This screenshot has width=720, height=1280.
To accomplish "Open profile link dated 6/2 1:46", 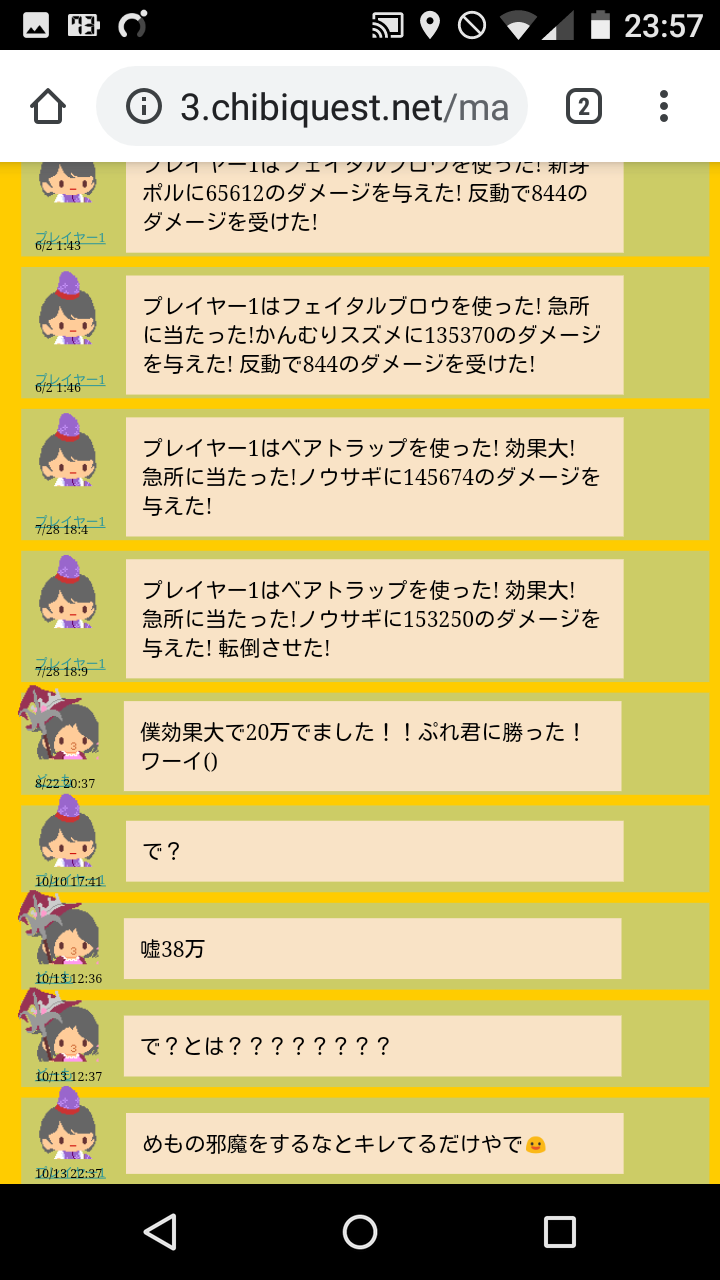I will (70, 379).
